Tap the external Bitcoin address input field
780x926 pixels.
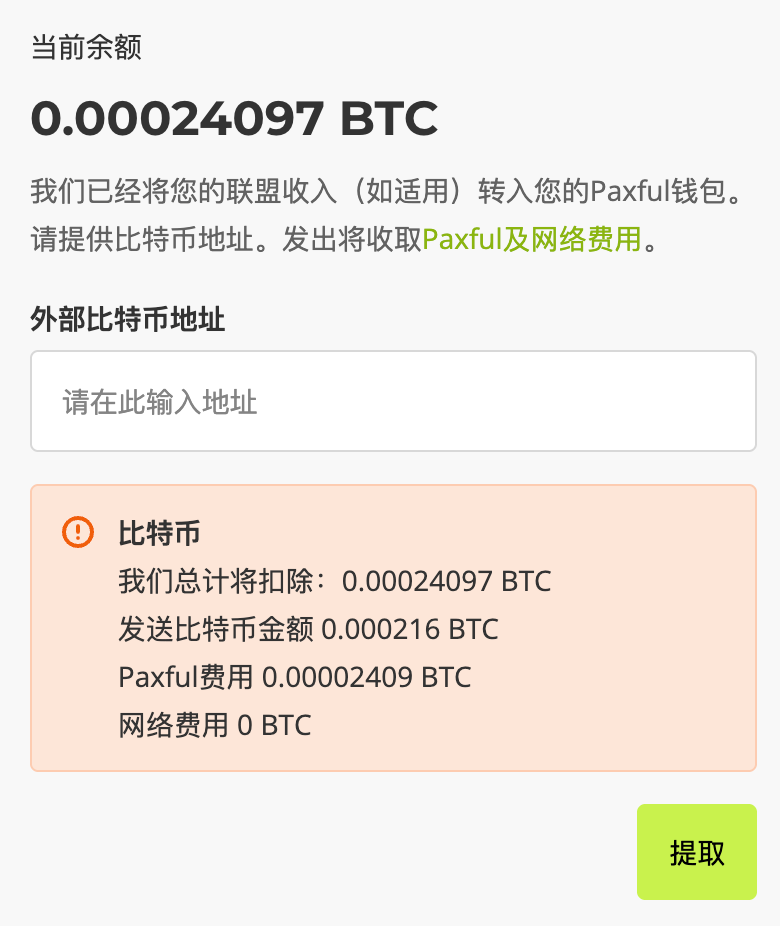point(393,401)
